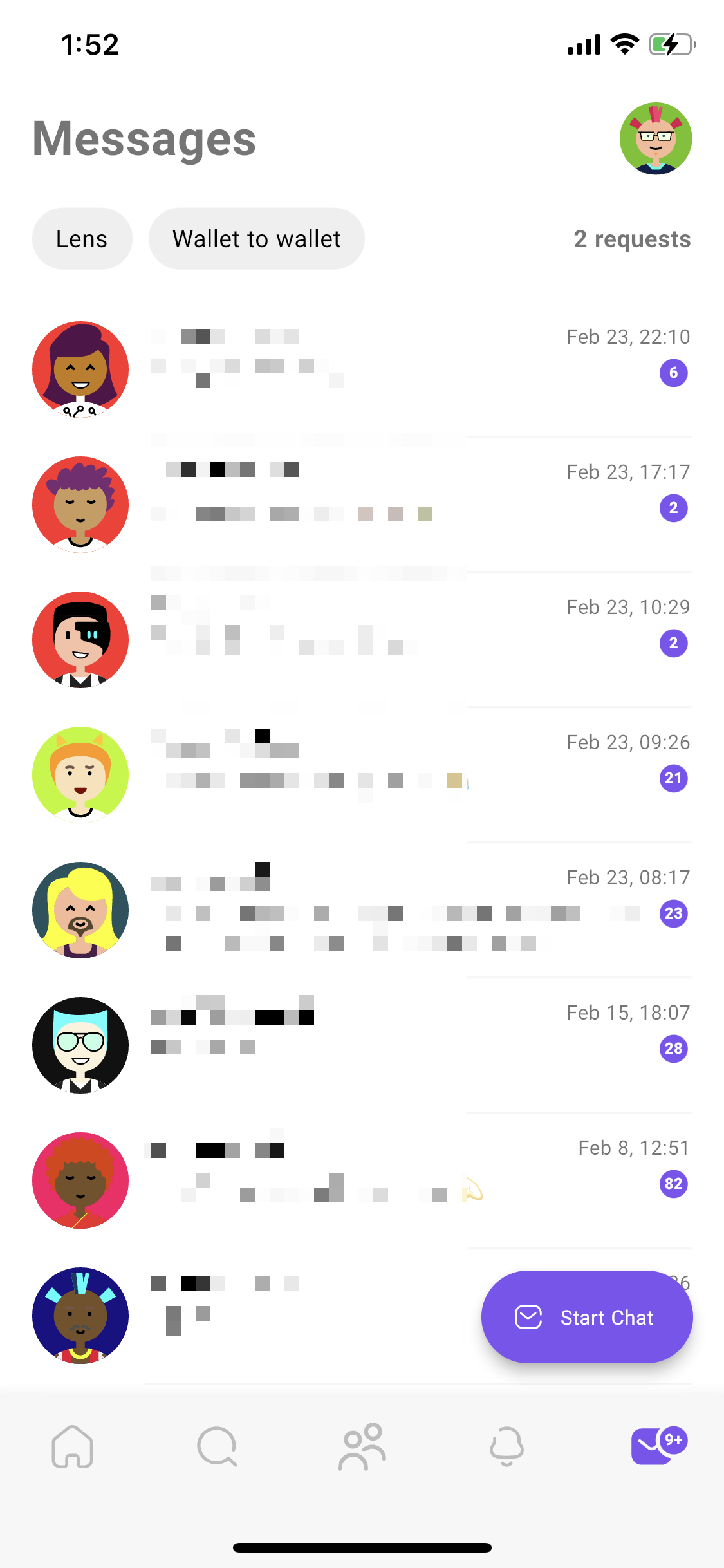Screen dimensions: 724x1568
Task: Open the profile avatar next to Messages
Action: (655, 138)
